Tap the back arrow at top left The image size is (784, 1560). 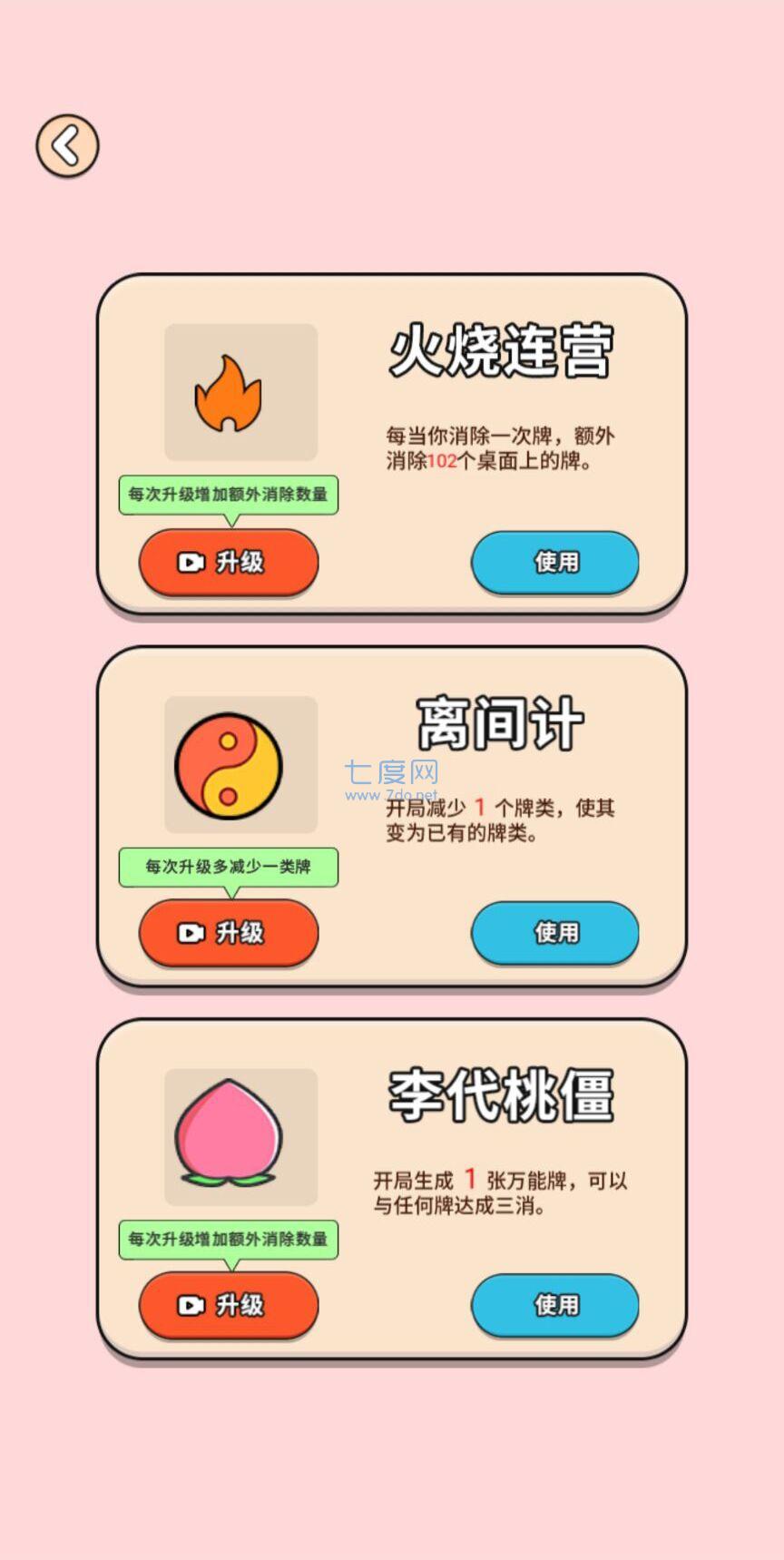coord(66,145)
